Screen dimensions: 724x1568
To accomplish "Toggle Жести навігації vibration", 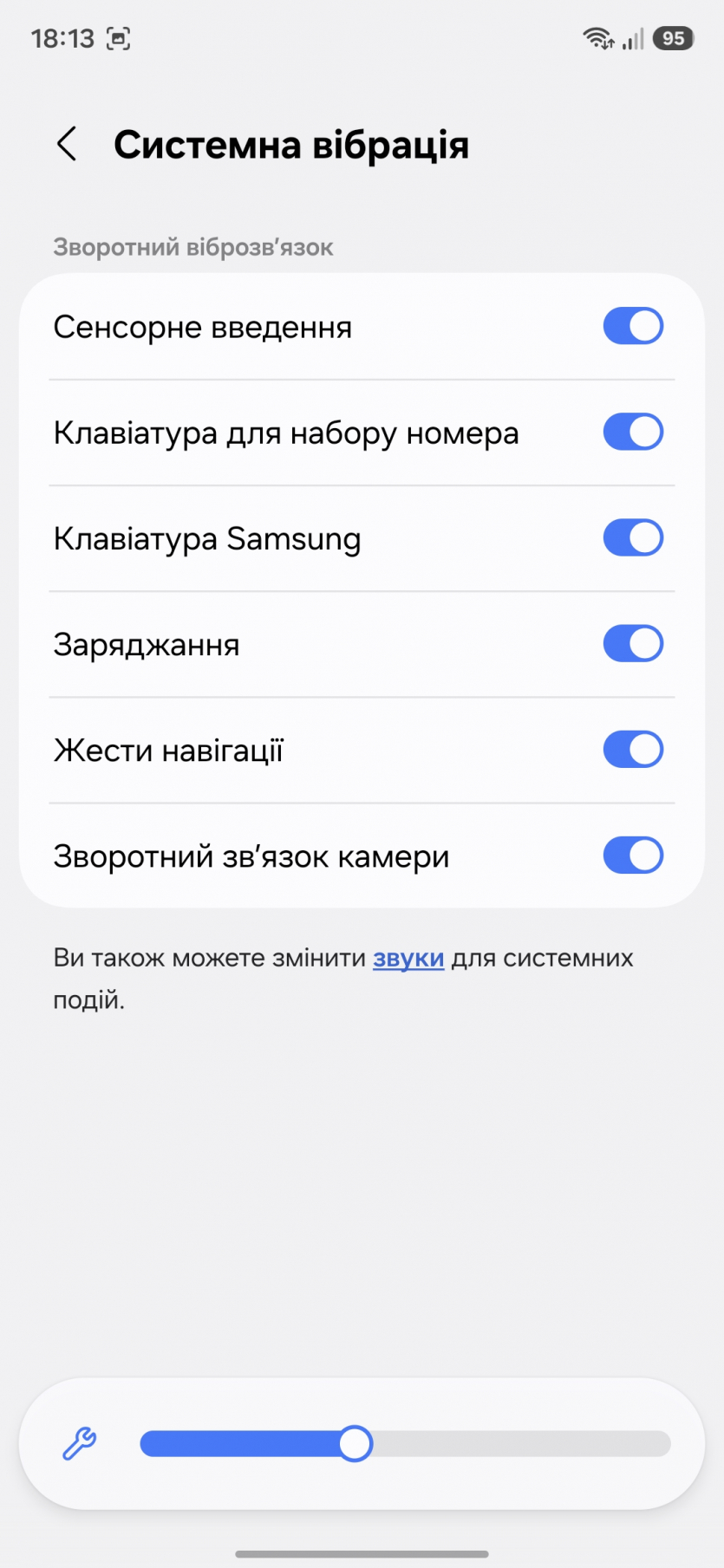I will (633, 750).
